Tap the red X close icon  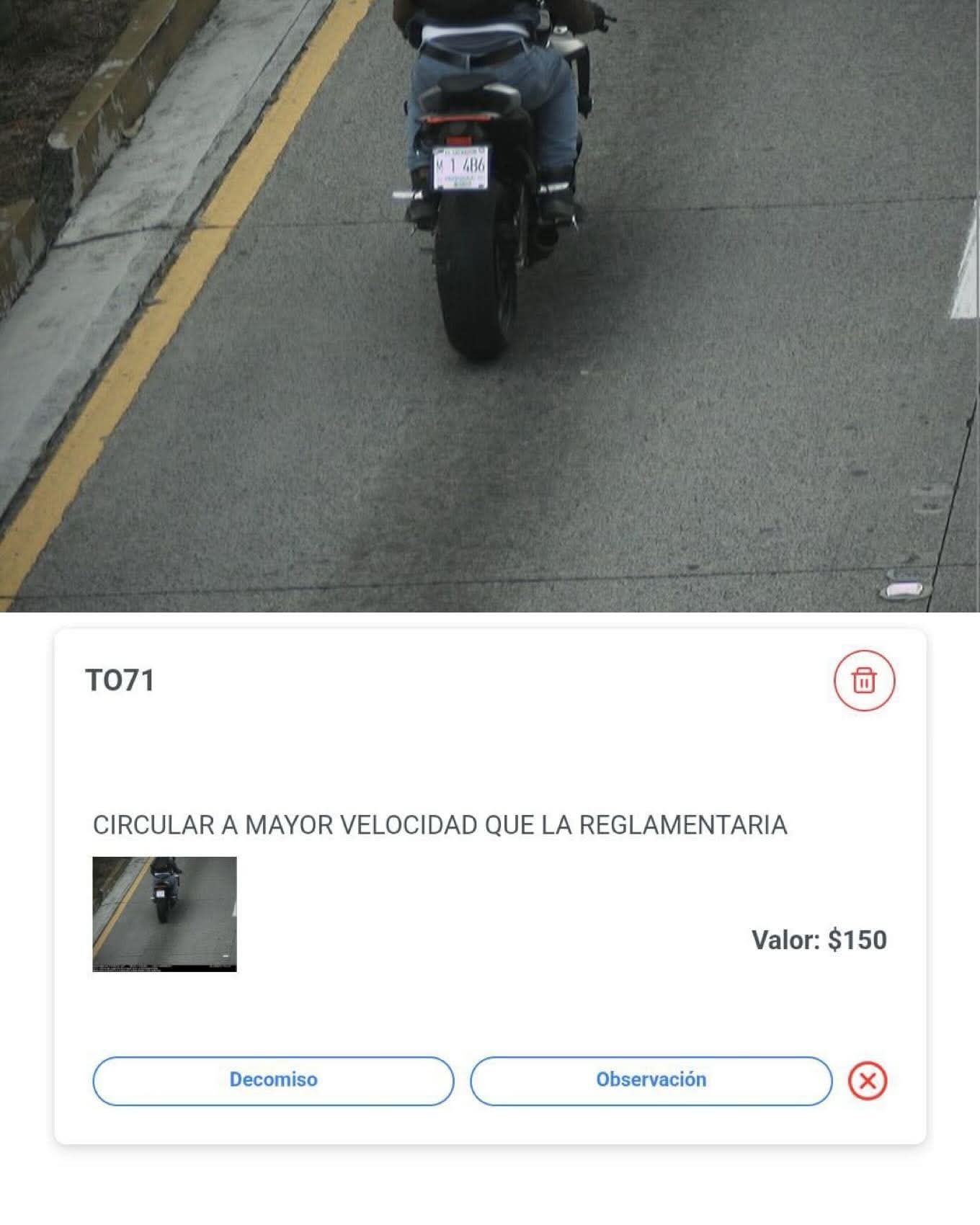click(x=868, y=1081)
